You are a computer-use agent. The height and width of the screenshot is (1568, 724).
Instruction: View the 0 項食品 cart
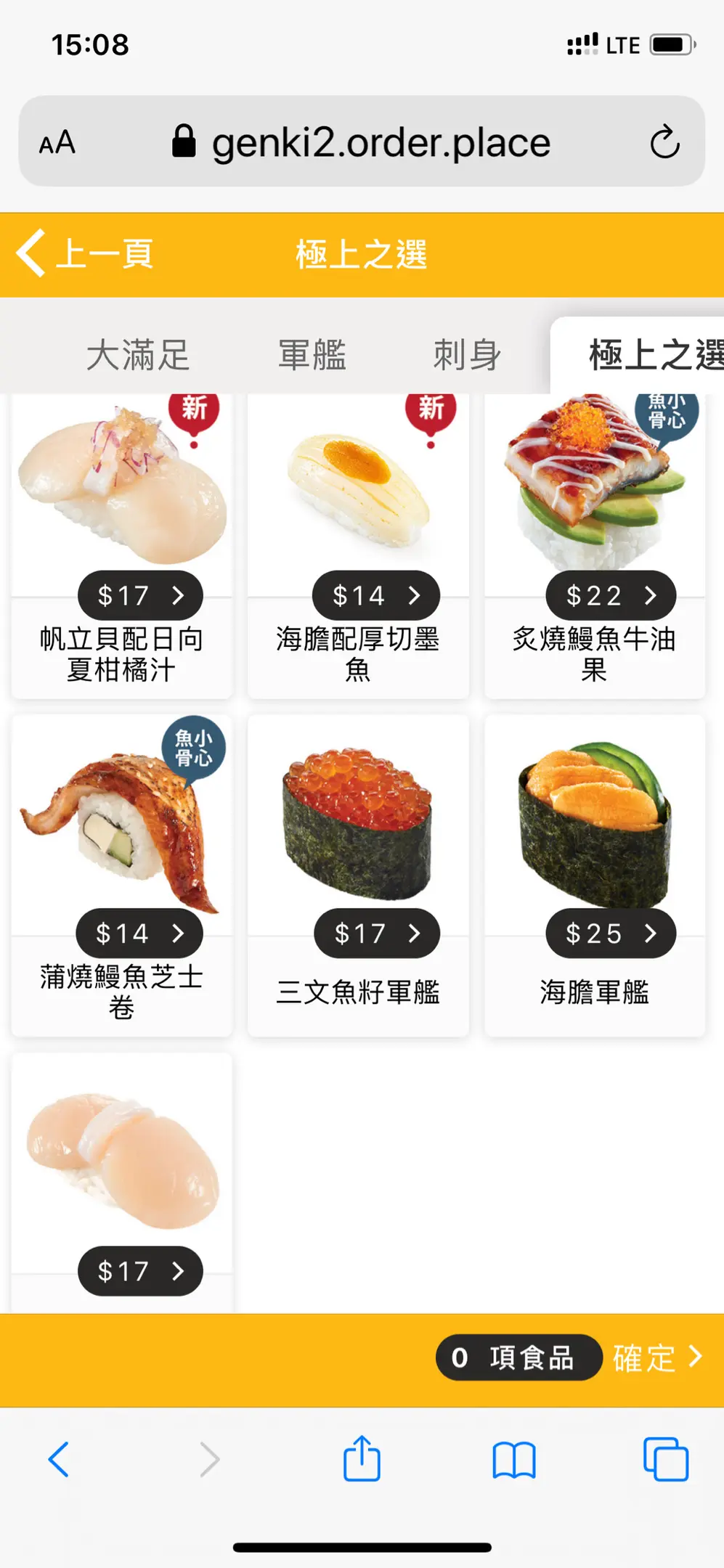click(x=518, y=1357)
